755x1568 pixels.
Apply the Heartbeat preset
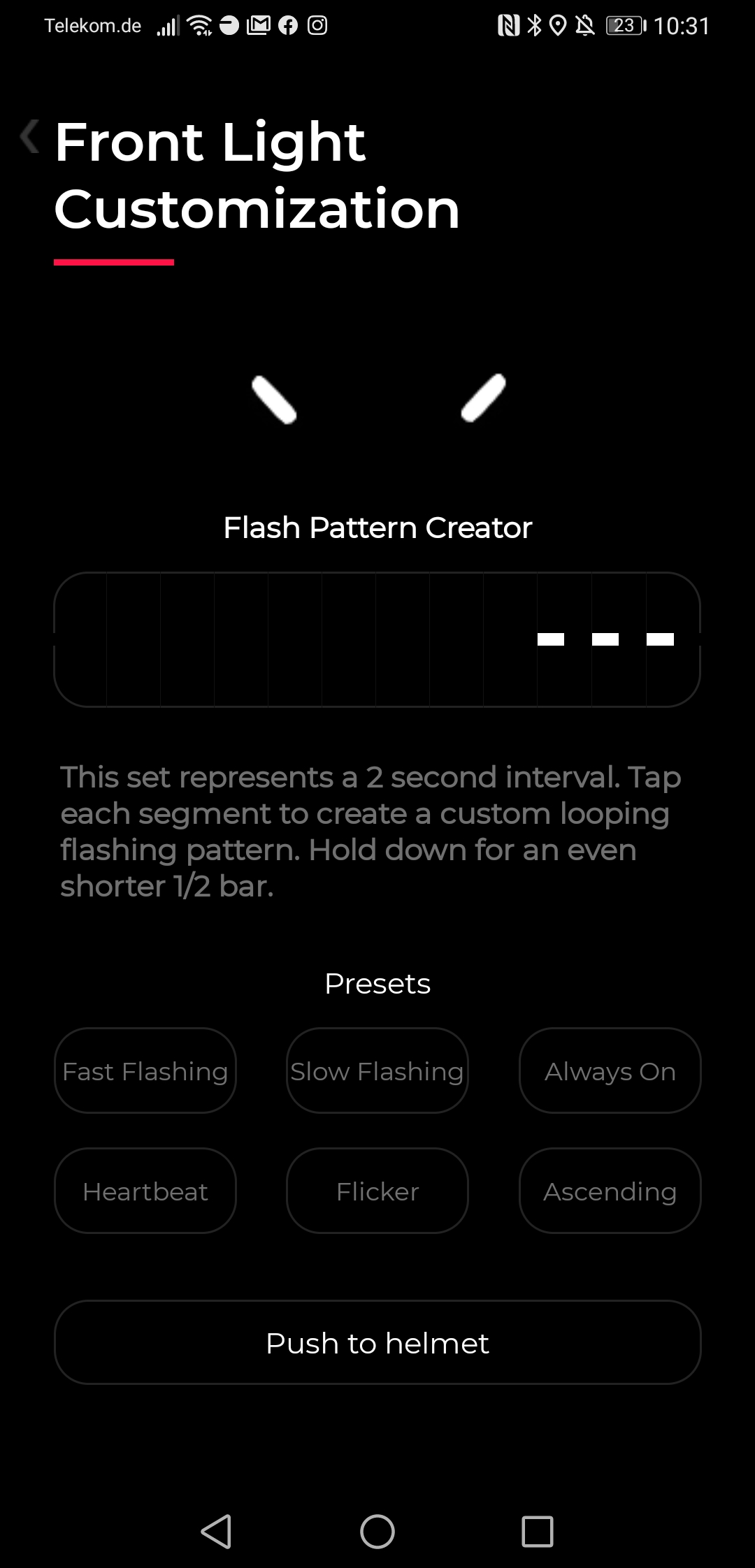click(x=145, y=1191)
